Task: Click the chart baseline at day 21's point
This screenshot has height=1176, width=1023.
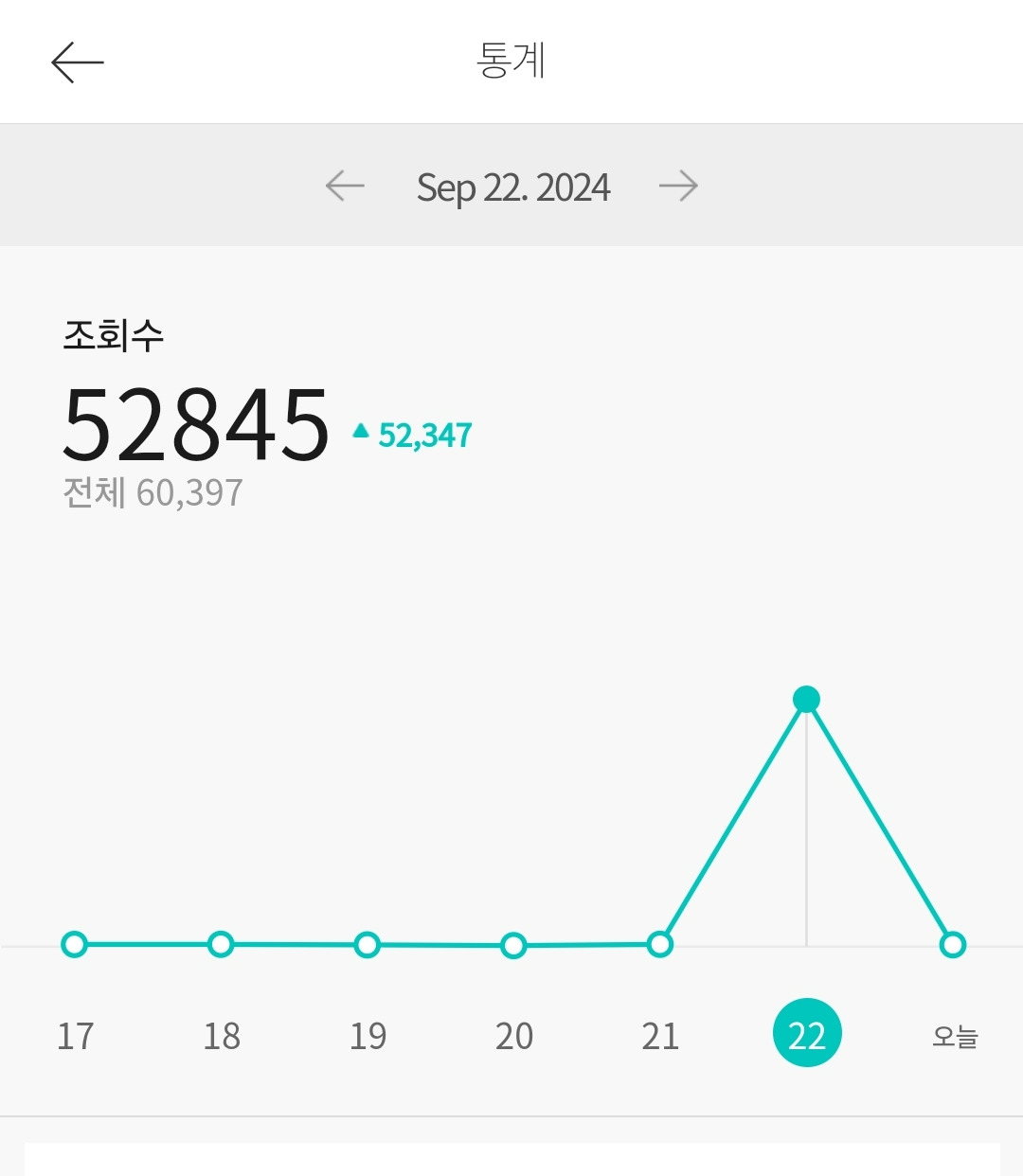Action: click(x=660, y=943)
